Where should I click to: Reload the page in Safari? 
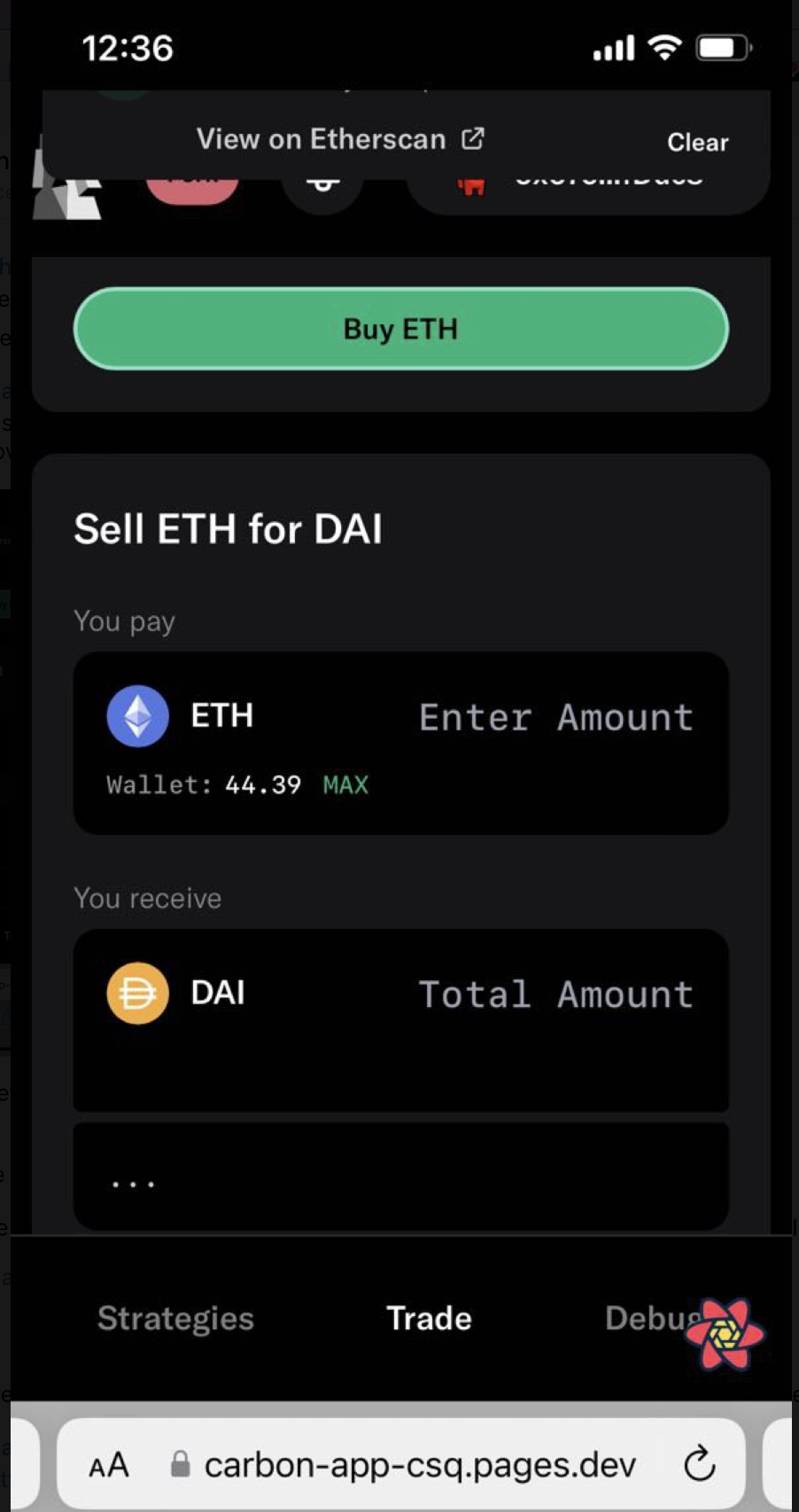pos(699,1464)
